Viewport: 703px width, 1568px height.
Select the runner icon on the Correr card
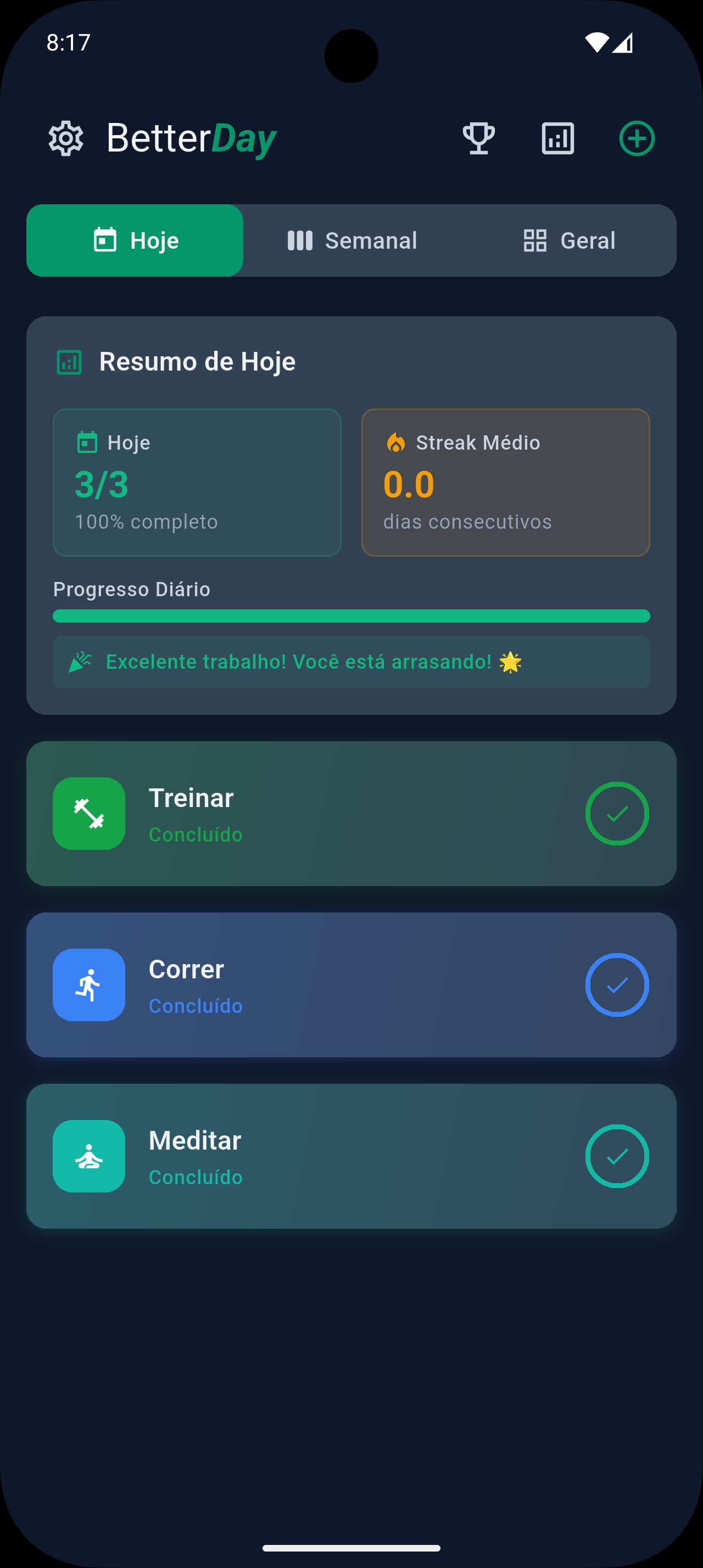(89, 985)
